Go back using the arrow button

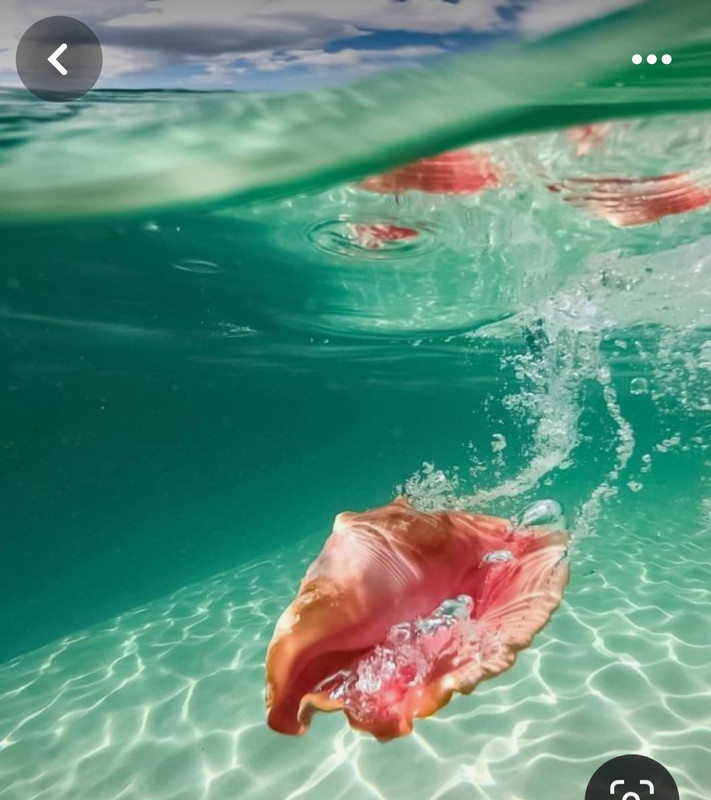point(59,59)
